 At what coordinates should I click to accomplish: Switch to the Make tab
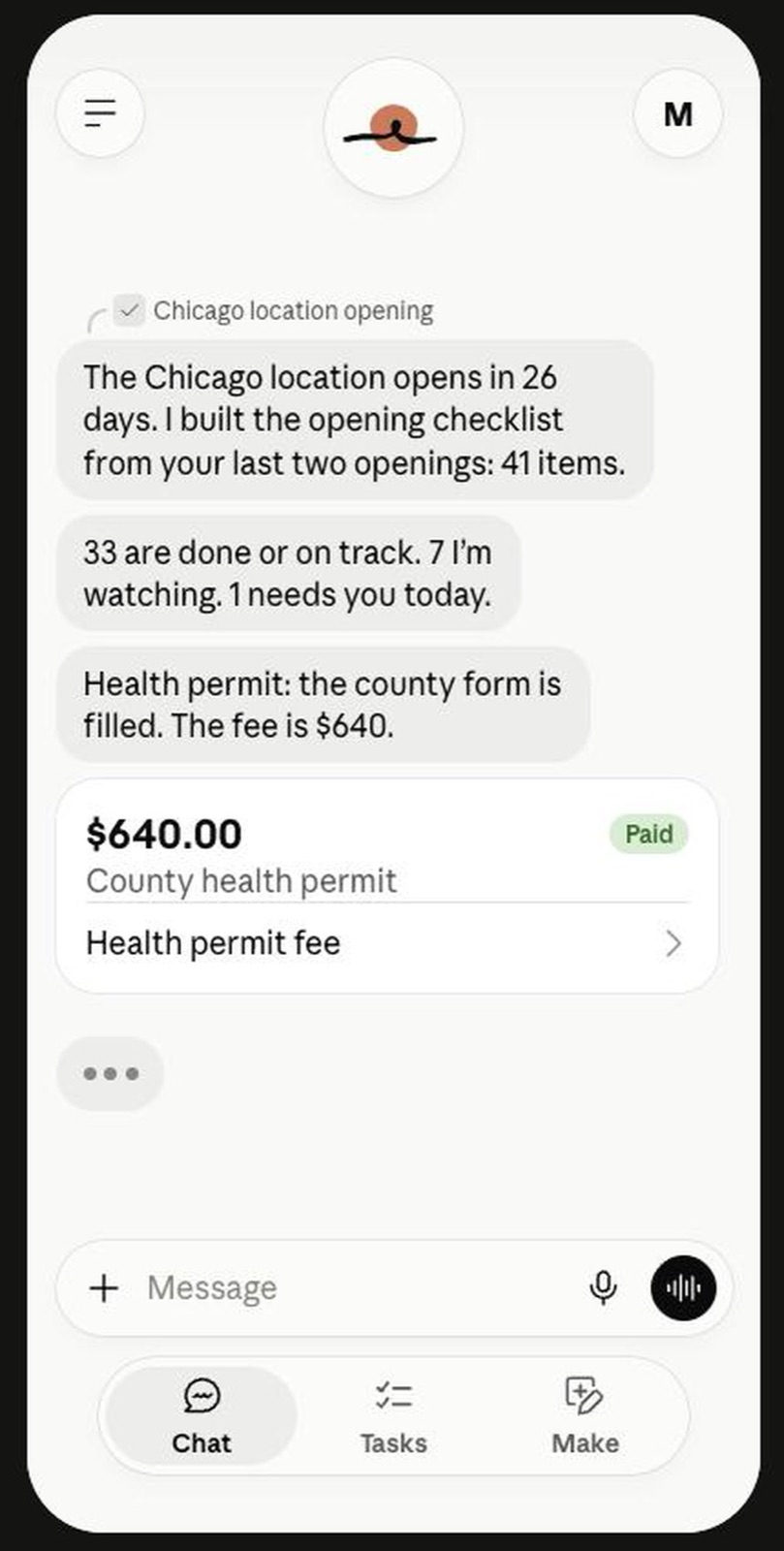tap(585, 1416)
